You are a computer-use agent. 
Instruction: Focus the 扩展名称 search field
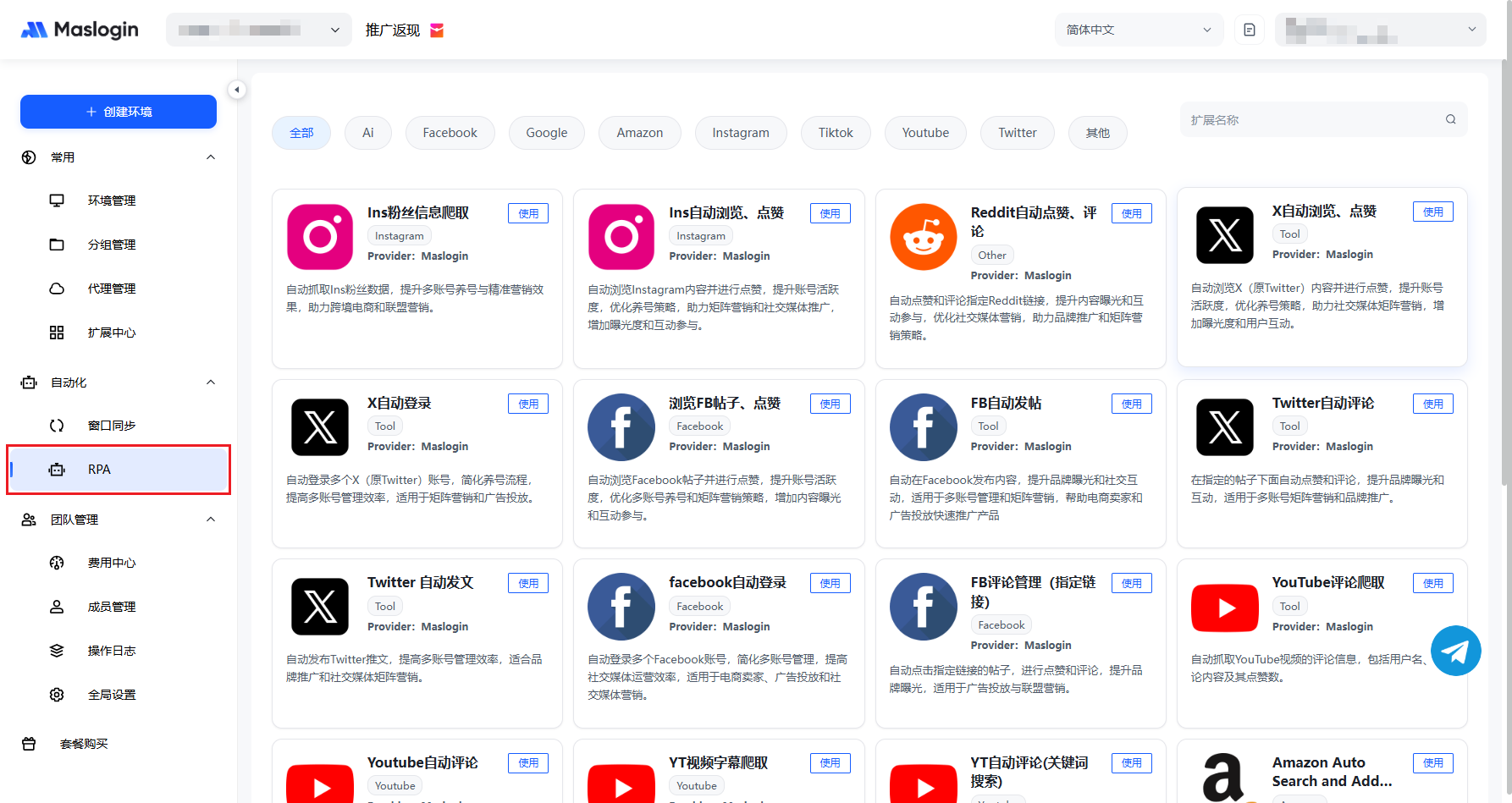(x=1312, y=120)
